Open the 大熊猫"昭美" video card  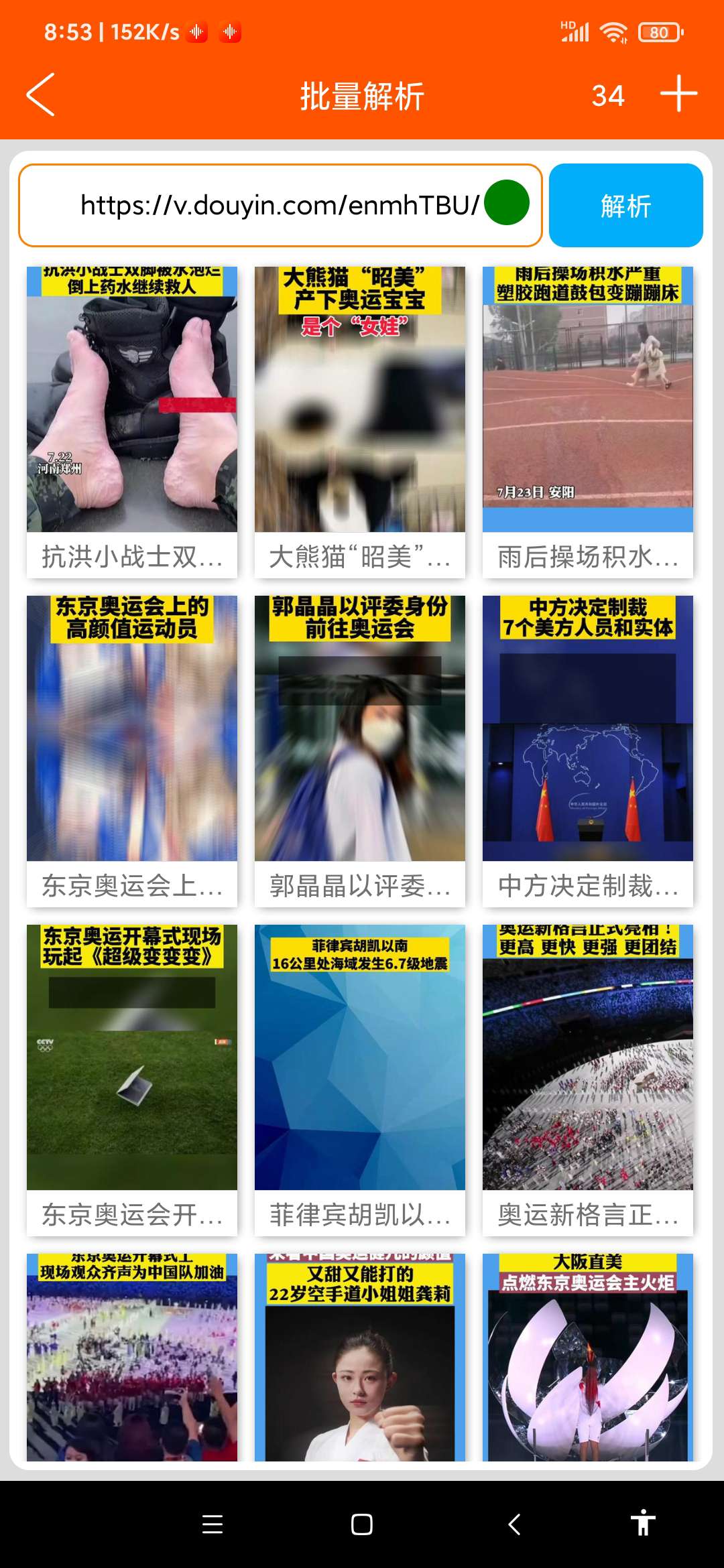(x=360, y=422)
